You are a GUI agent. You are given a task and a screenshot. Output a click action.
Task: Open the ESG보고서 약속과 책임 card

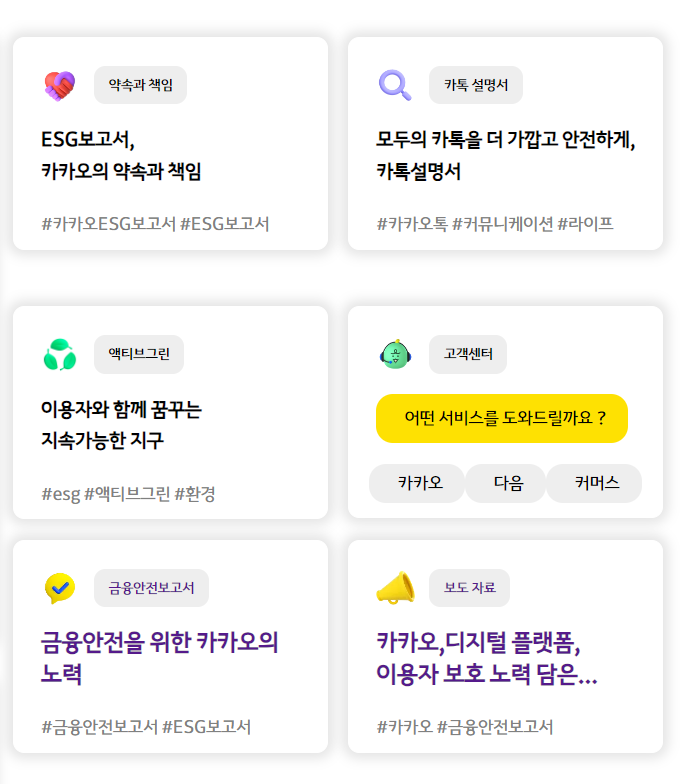click(x=170, y=155)
